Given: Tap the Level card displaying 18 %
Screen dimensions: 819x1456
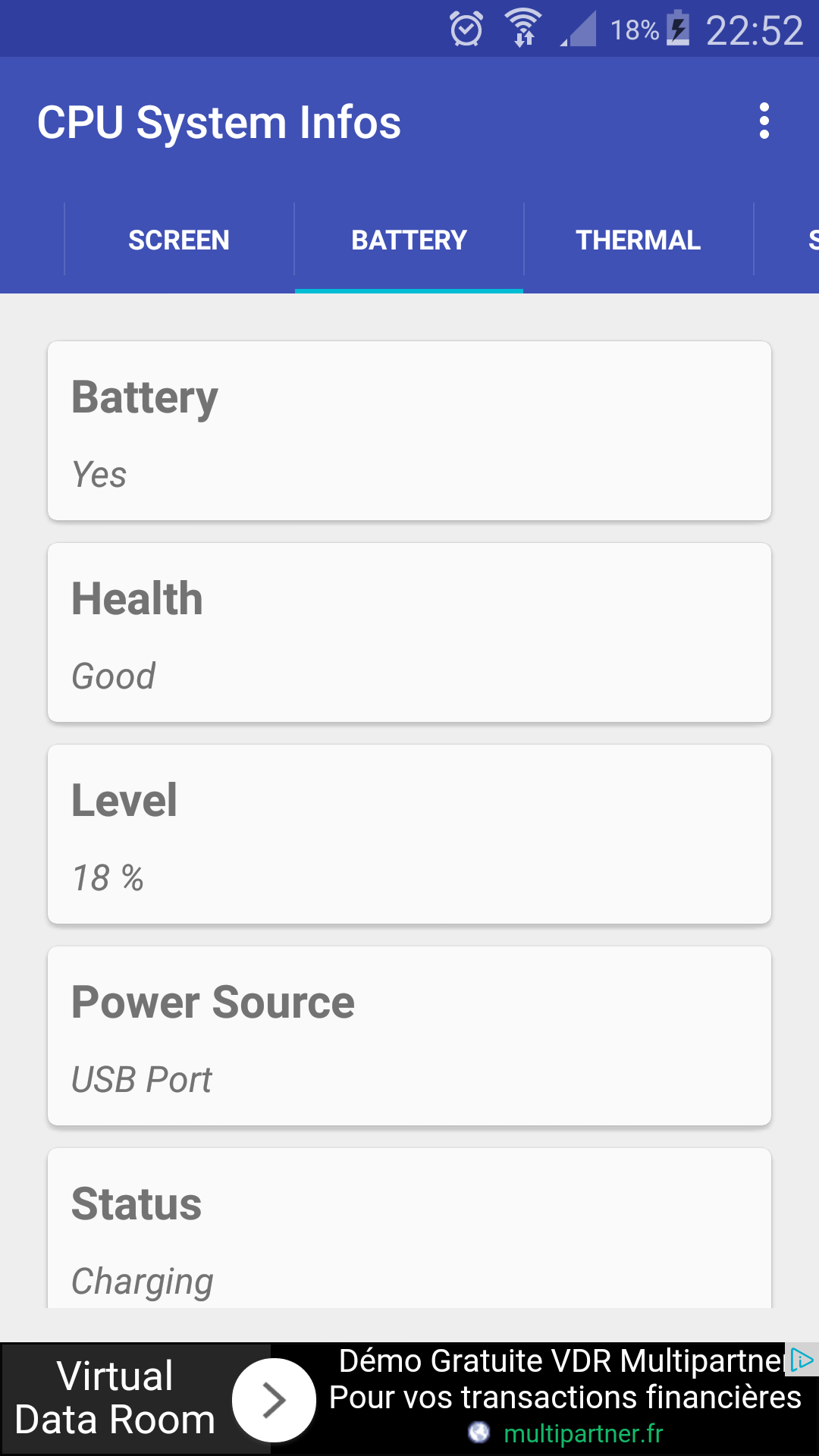Looking at the screenshot, I should coord(409,834).
